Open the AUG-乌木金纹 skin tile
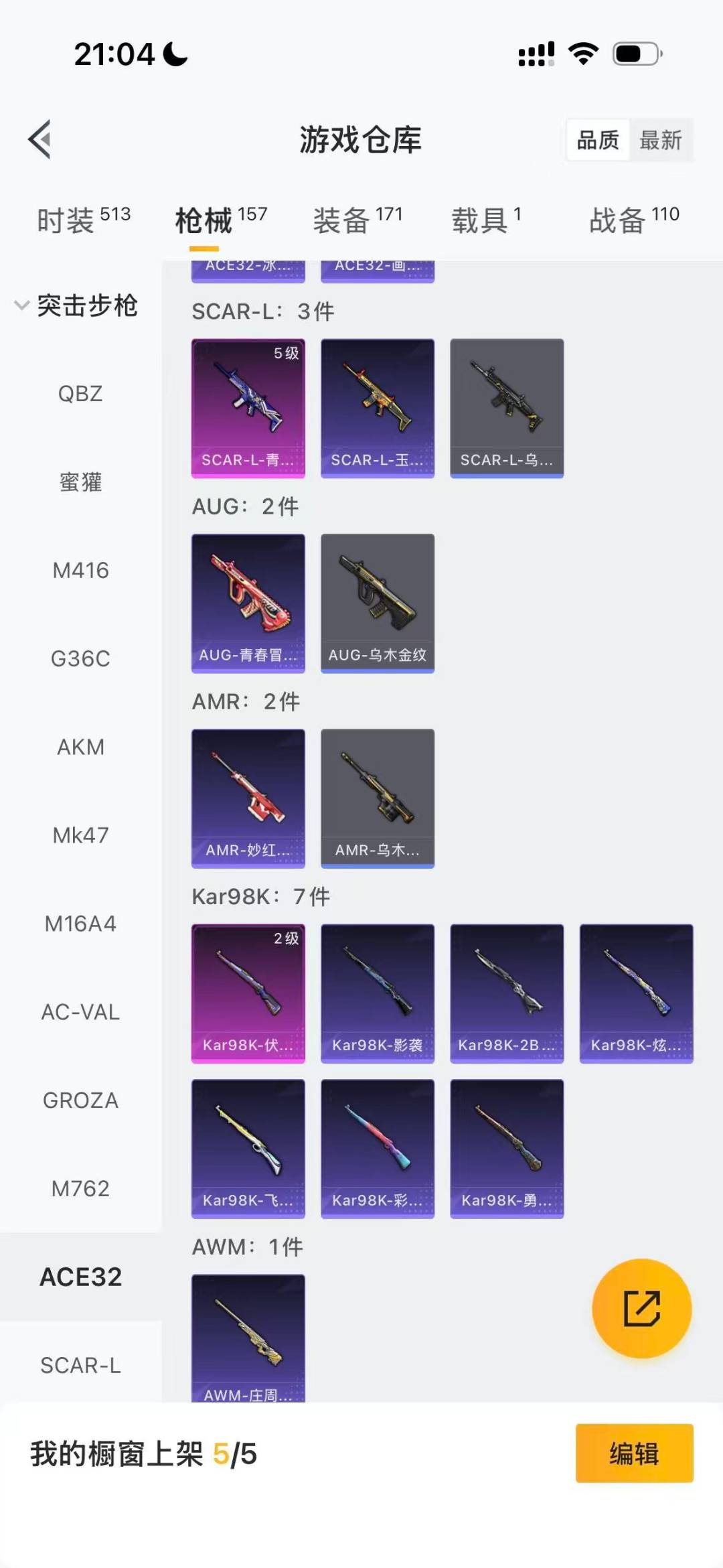Viewport: 723px width, 1568px height. 378,603
